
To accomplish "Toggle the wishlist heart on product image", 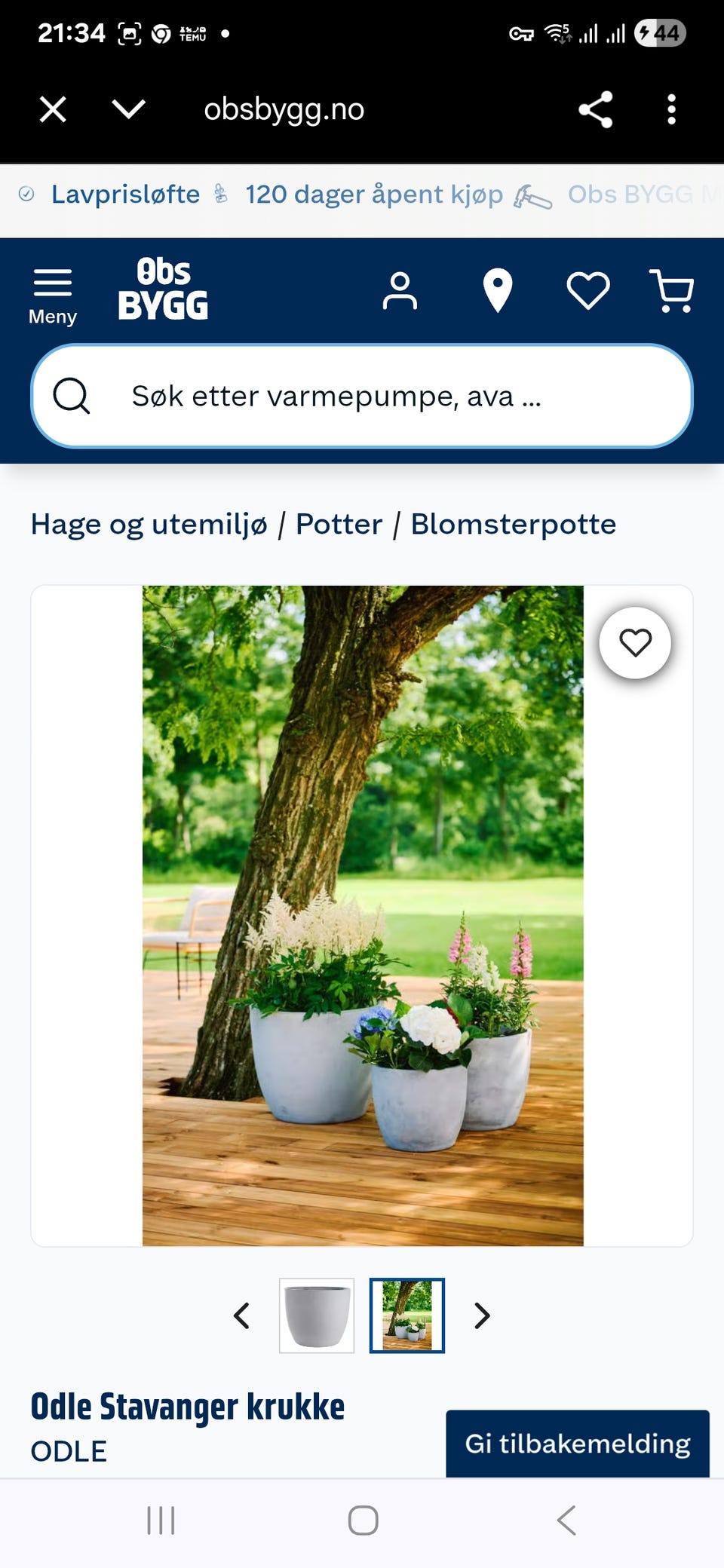I will (636, 642).
